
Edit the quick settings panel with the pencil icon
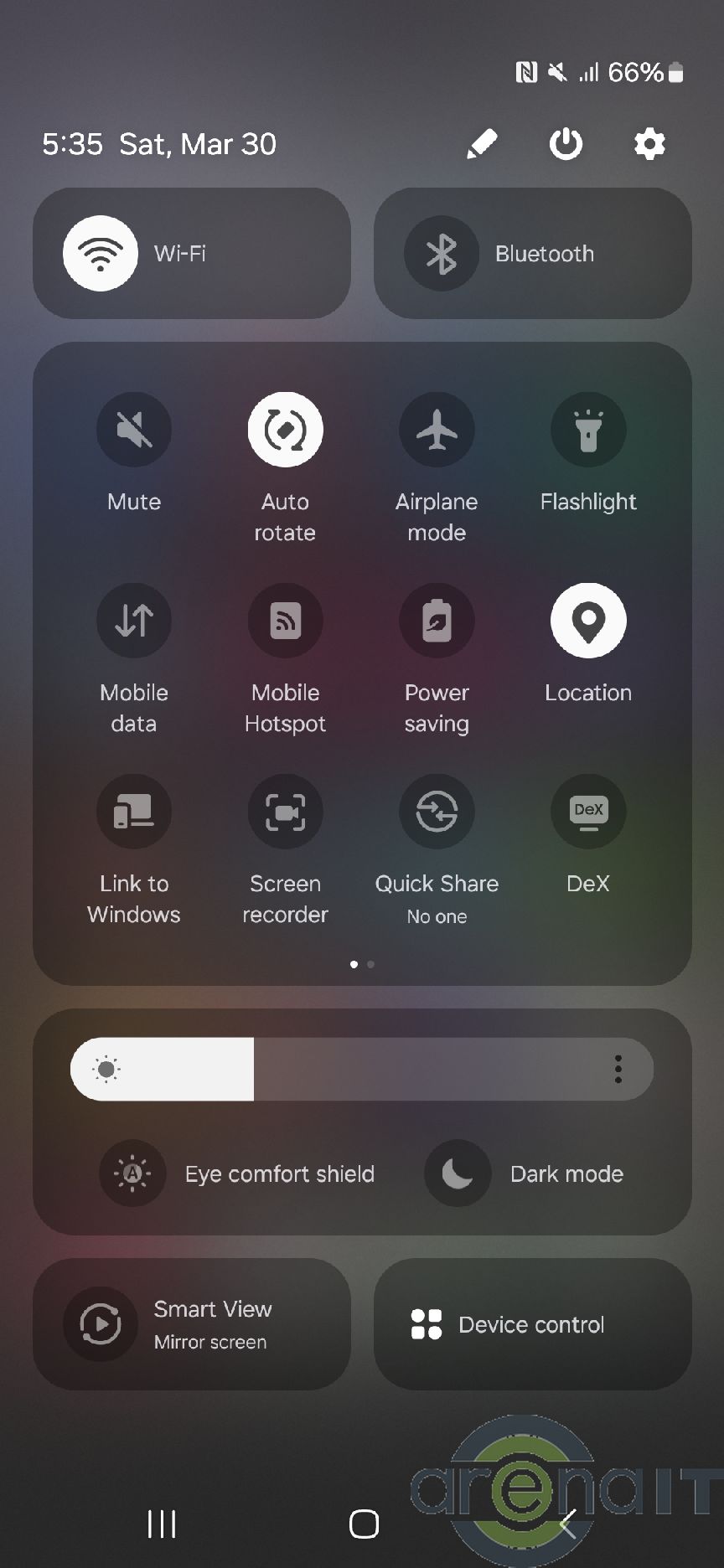[x=482, y=144]
